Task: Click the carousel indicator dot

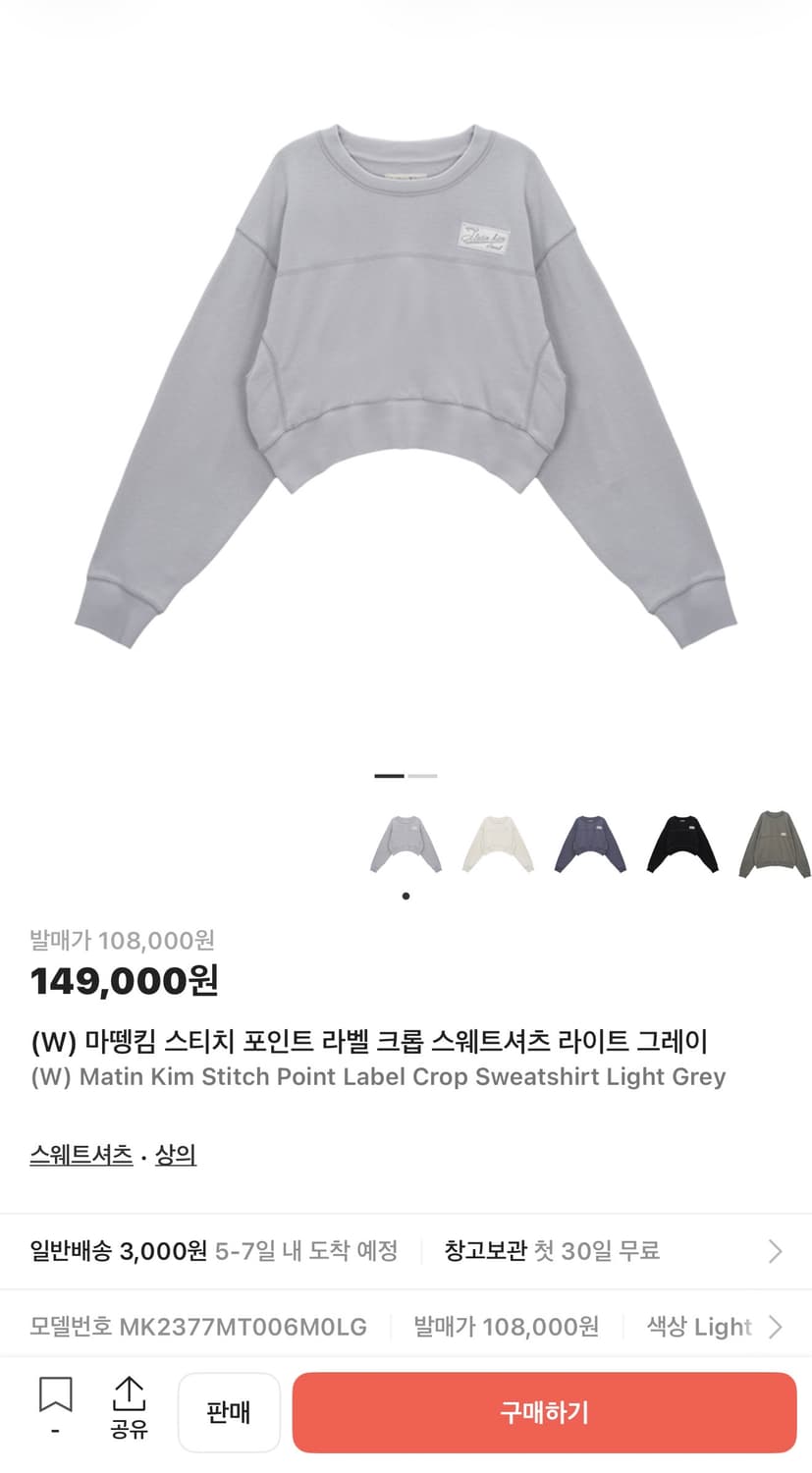Action: 406,895
